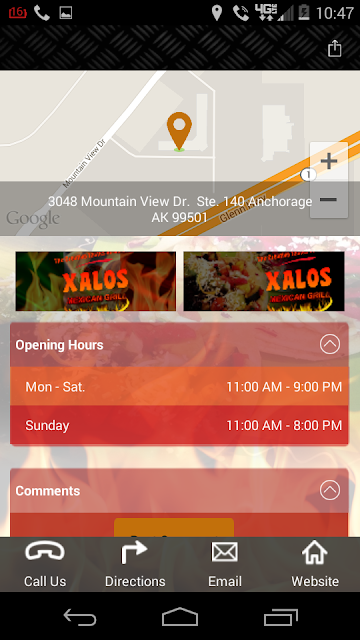
Task: Collapse the Opening Hours section
Action: point(330,344)
